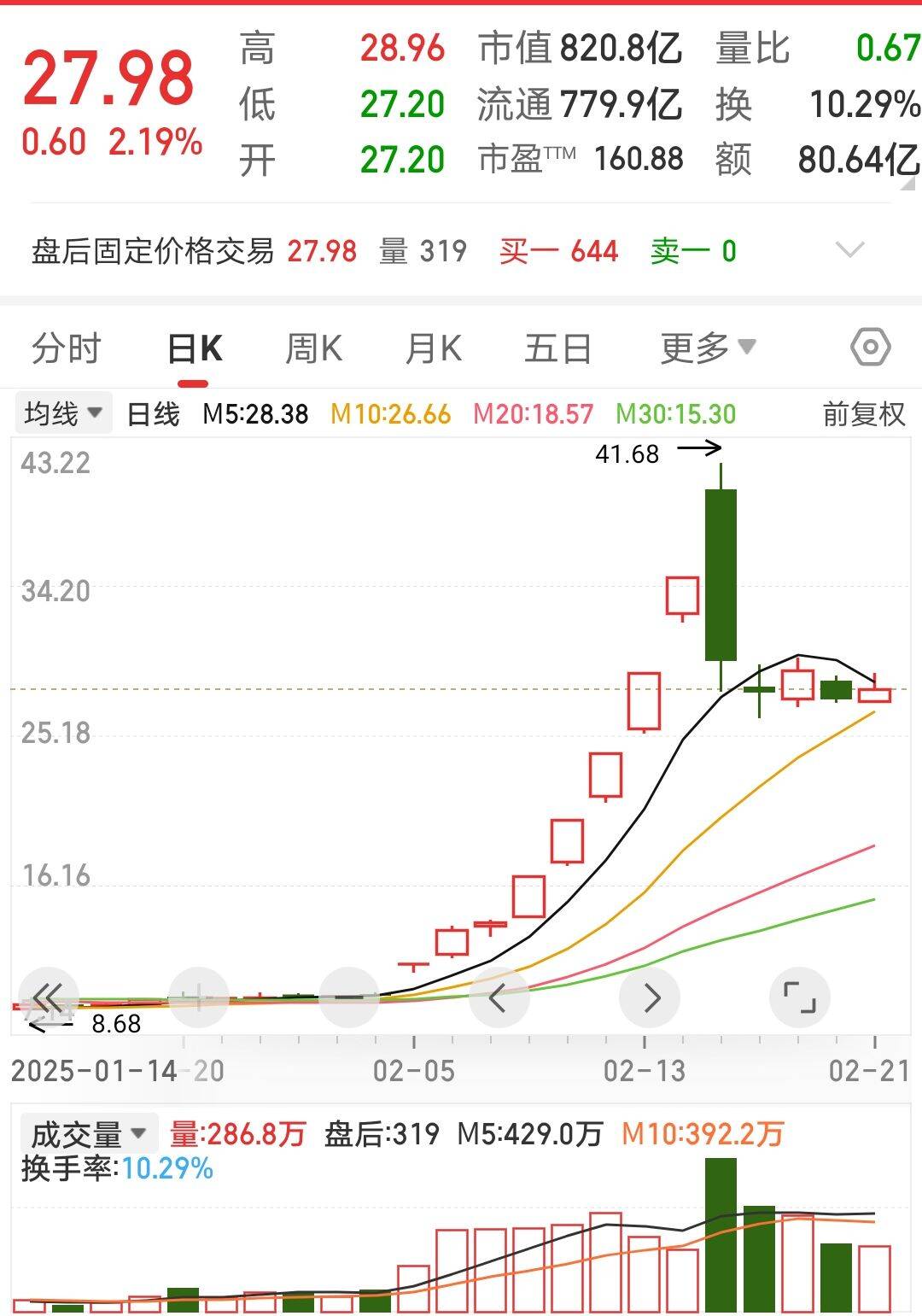Switch to the 周K tab
The image size is (922, 1316).
pos(313,348)
